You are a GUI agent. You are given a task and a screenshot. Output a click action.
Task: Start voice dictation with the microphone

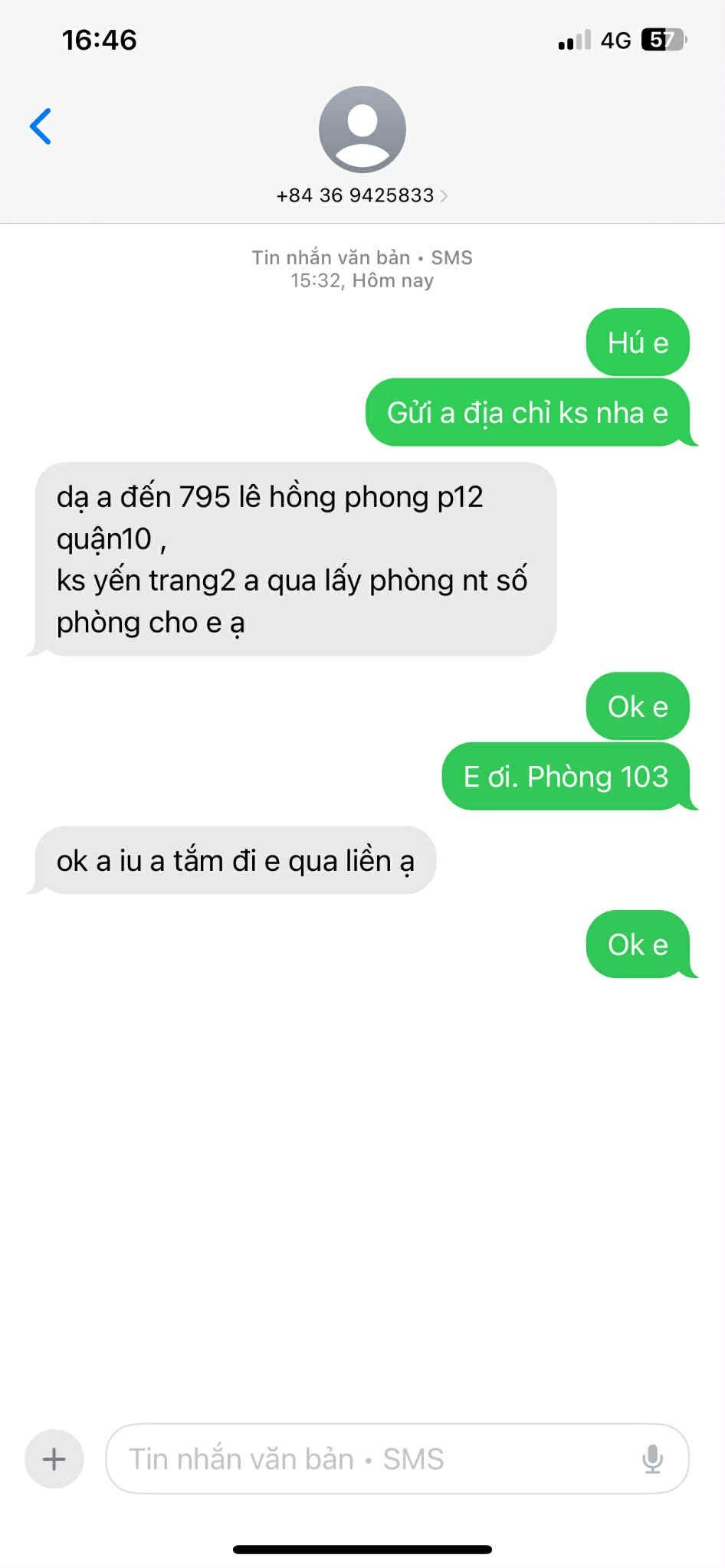(x=652, y=1458)
